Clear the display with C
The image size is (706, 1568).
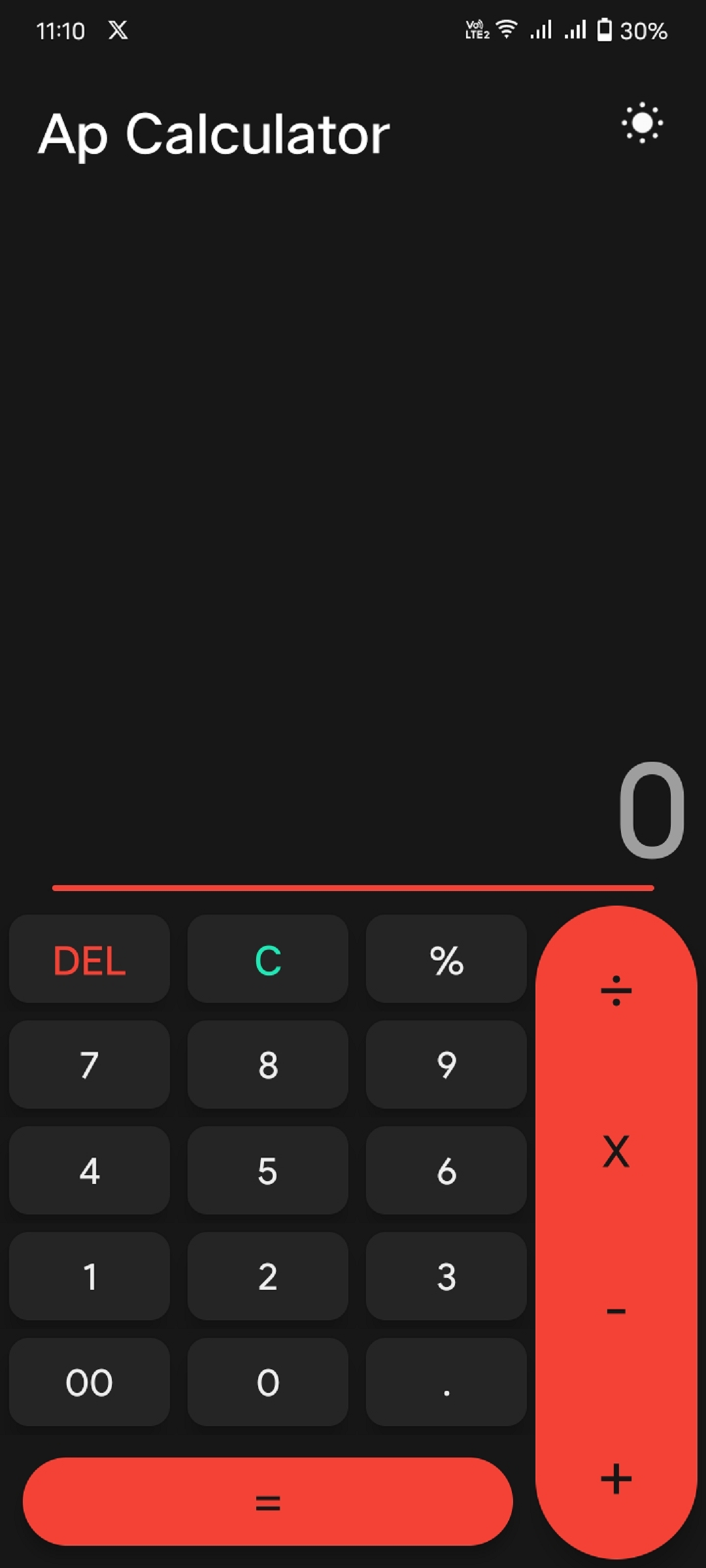point(268,959)
